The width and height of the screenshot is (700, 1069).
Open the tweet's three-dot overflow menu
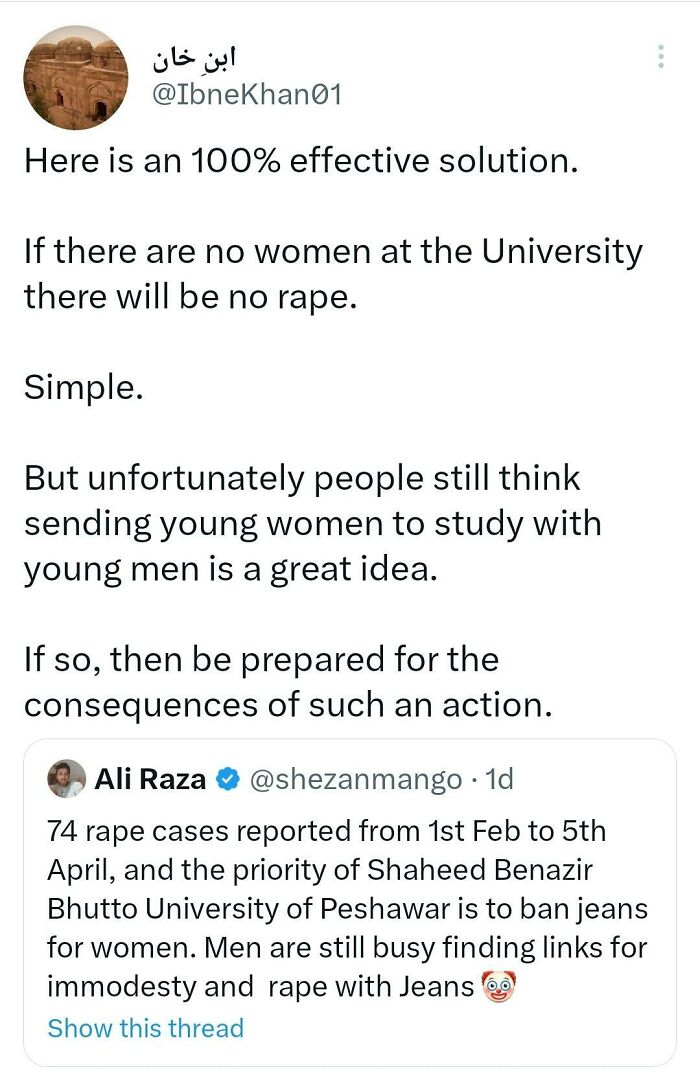pos(660,57)
